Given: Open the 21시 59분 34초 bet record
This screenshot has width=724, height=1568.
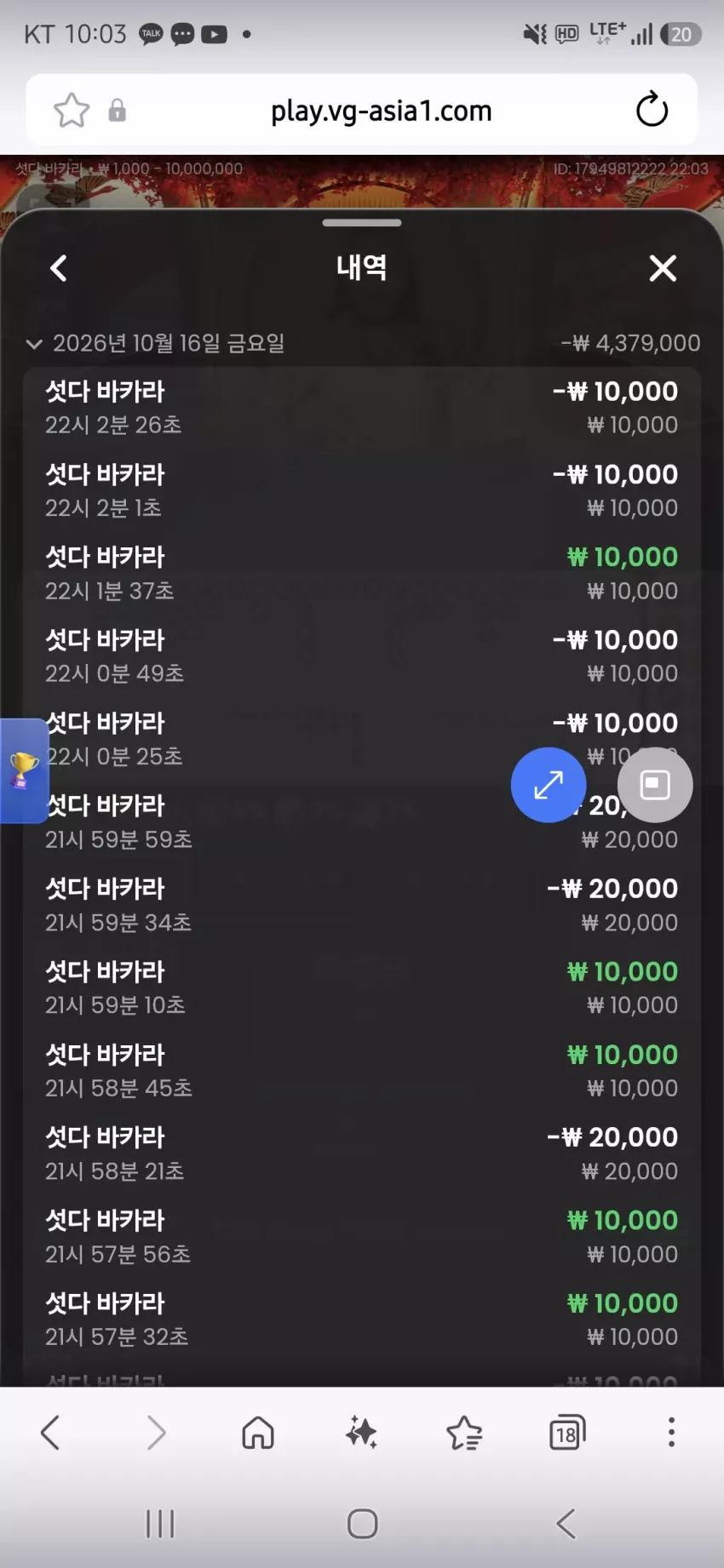Looking at the screenshot, I should pos(362,905).
